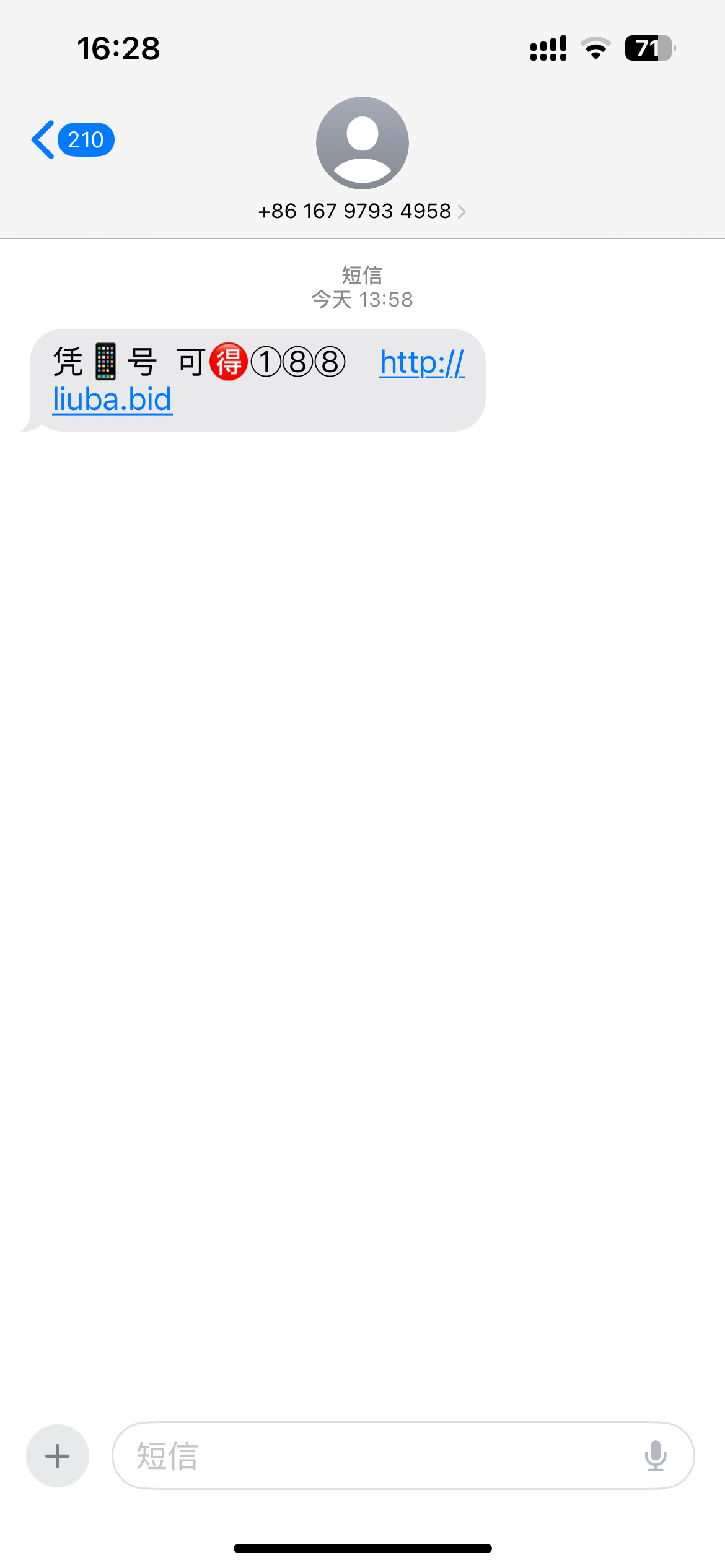Image resolution: width=725 pixels, height=1568 pixels.
Task: Tap the phone number +86 167 9793 4958
Action: (354, 211)
